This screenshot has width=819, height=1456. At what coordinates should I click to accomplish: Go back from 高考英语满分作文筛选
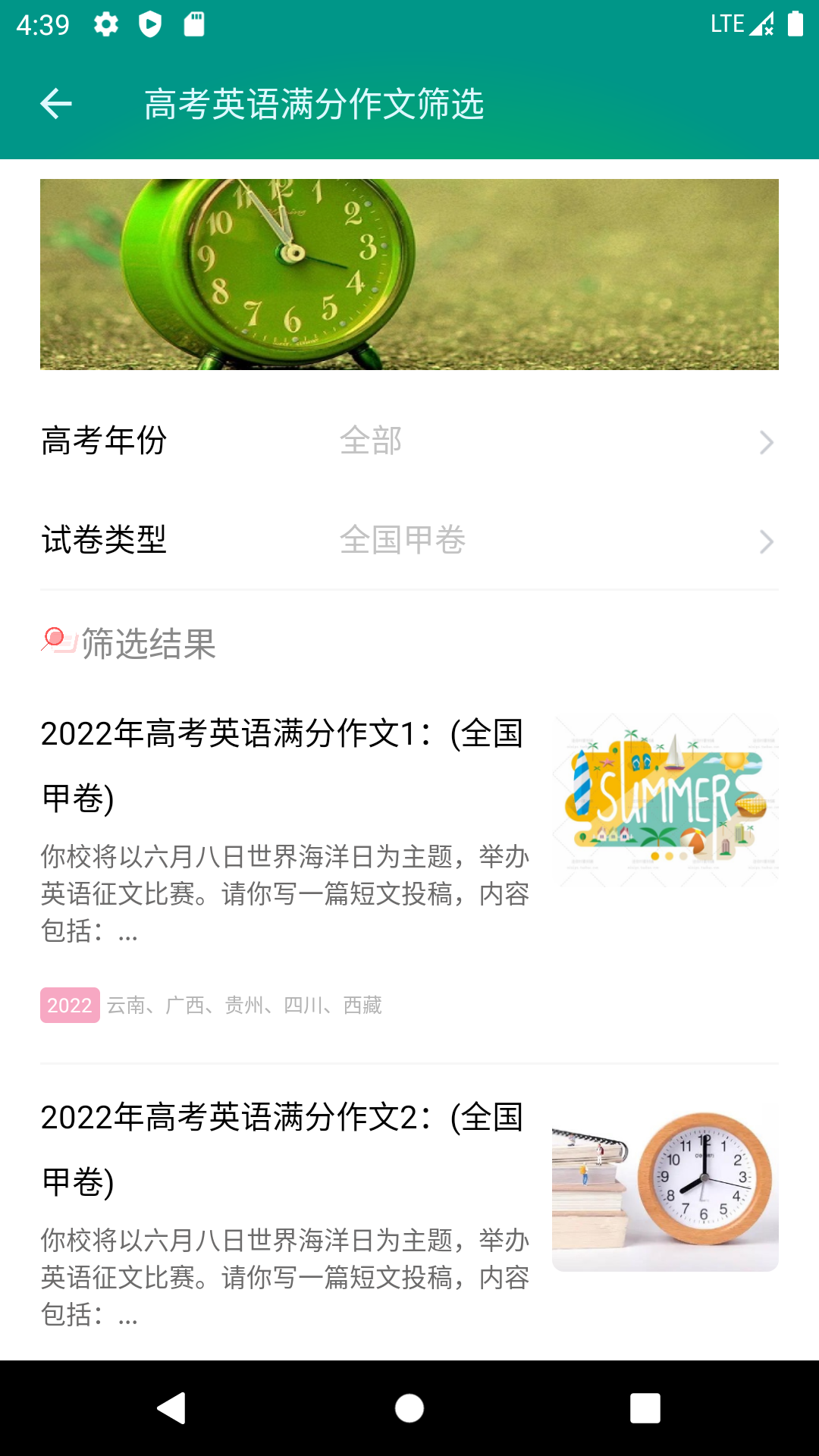point(56,104)
